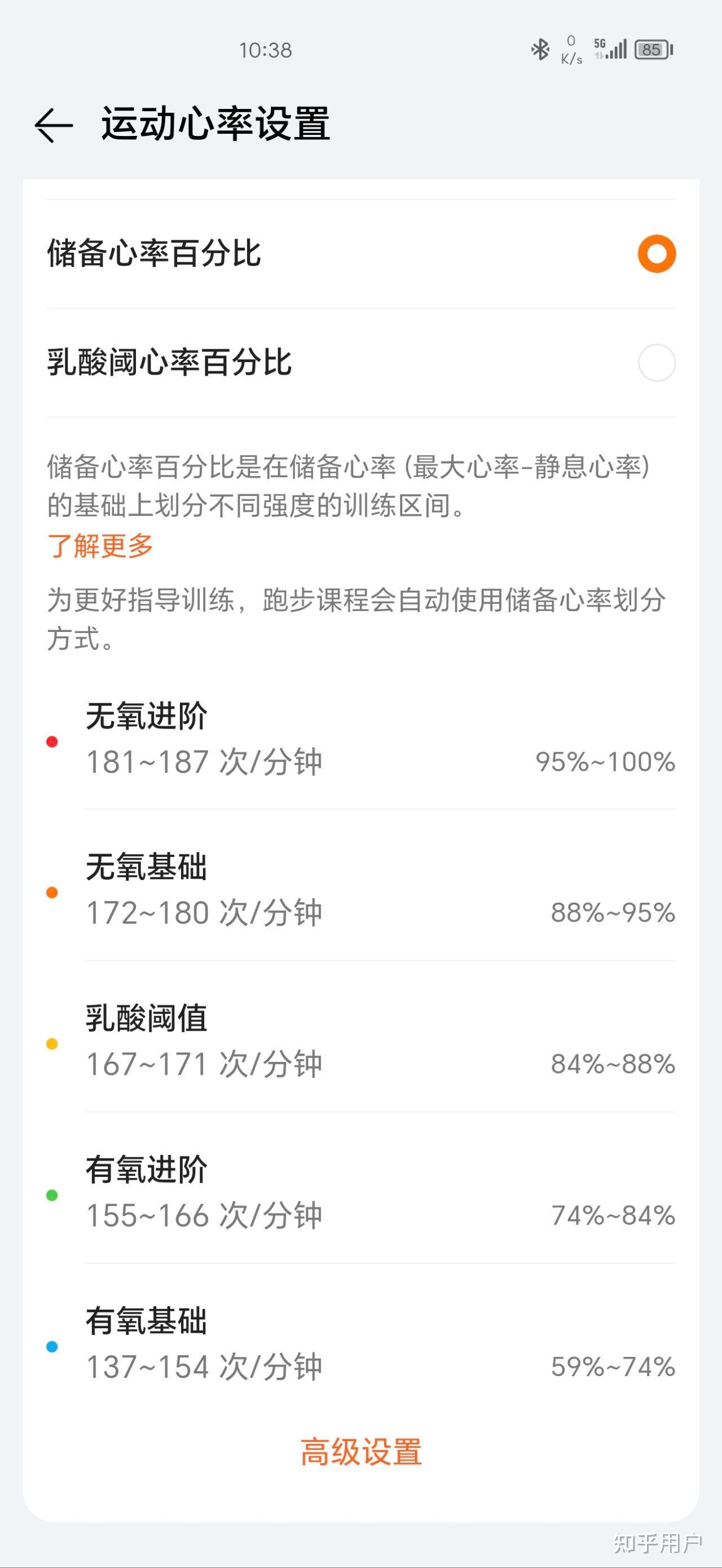Select 储备心率百分比 option
This screenshot has height=1568, width=722.
pos(361,254)
